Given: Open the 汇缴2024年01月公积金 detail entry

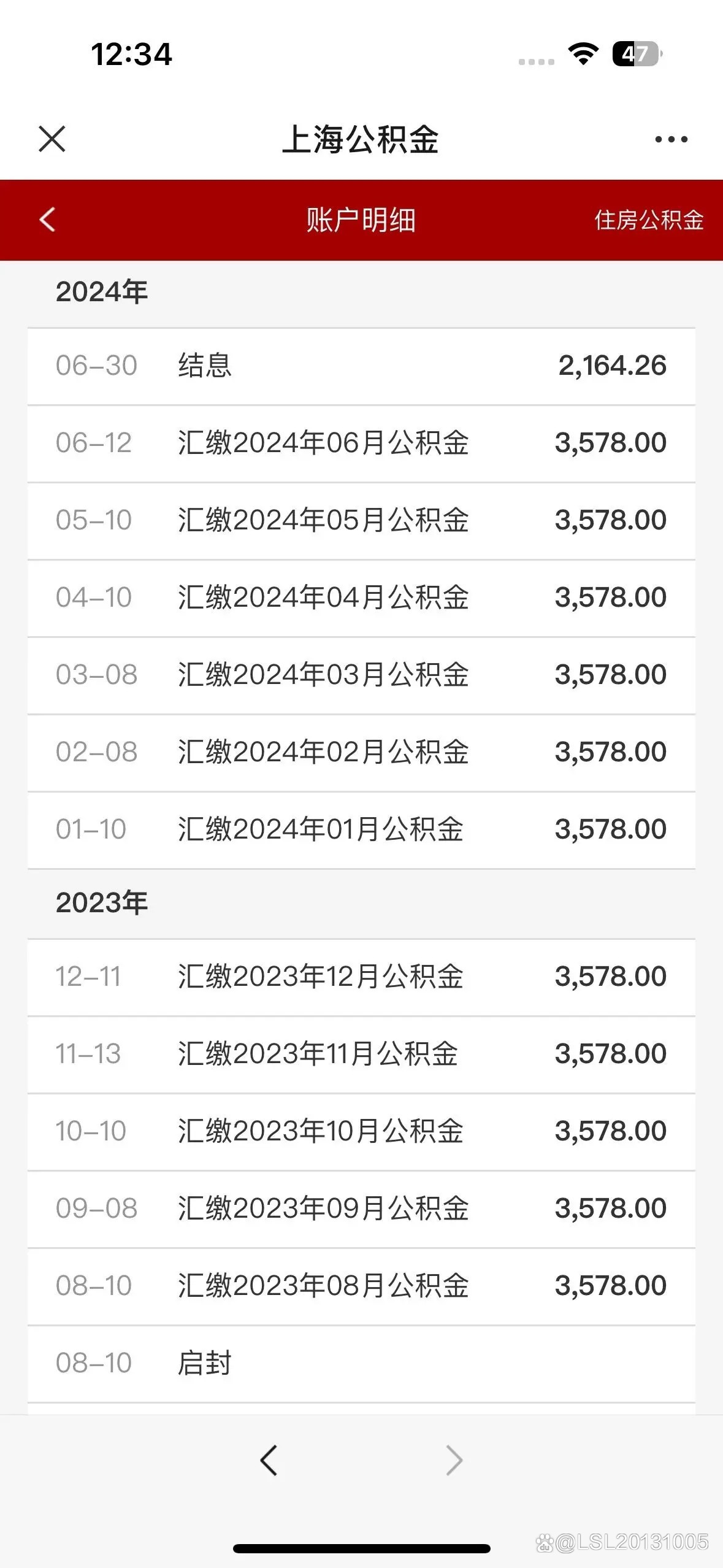Looking at the screenshot, I should coord(361,828).
